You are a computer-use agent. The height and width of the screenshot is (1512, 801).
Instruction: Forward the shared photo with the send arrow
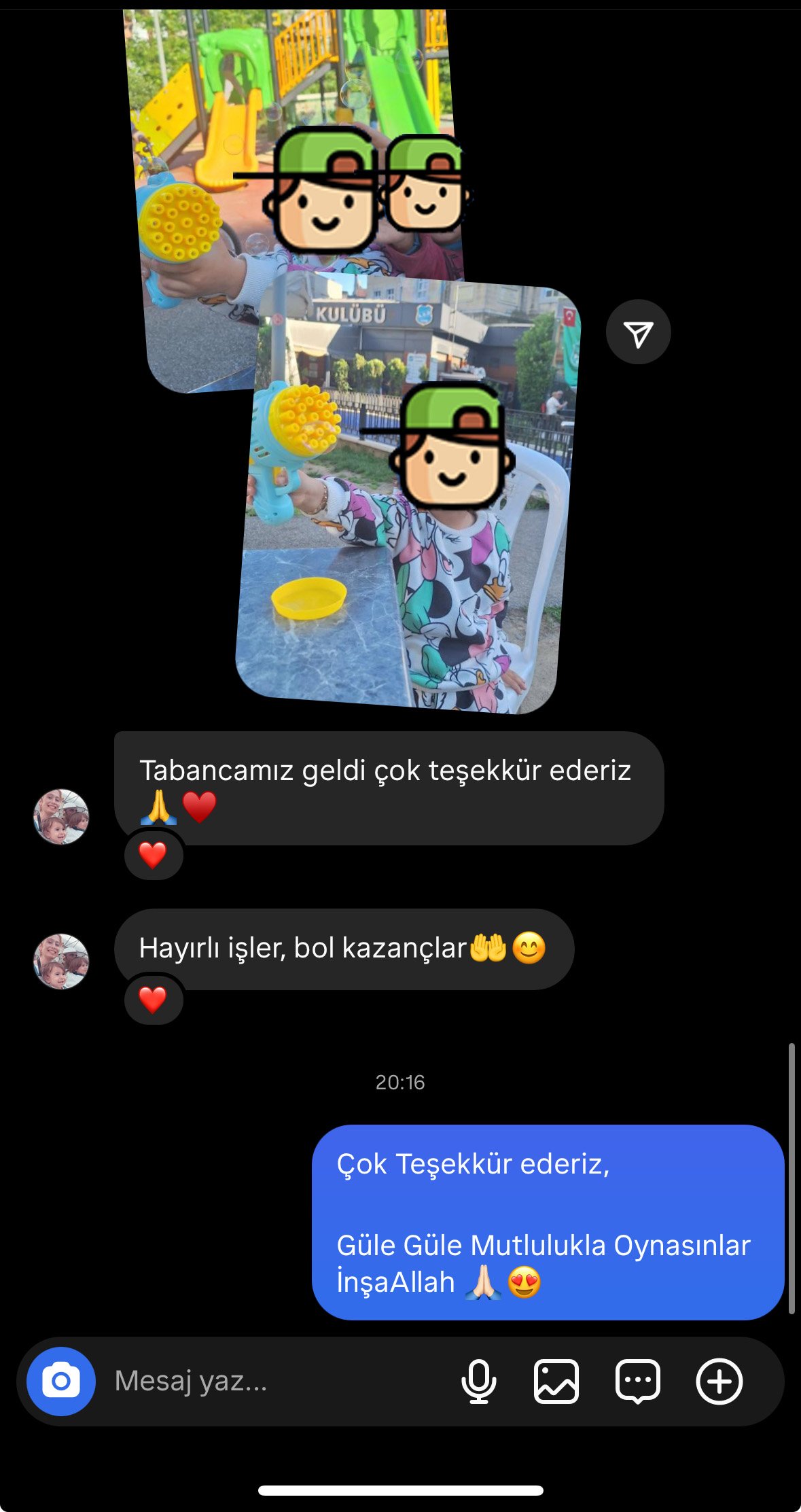(x=638, y=332)
